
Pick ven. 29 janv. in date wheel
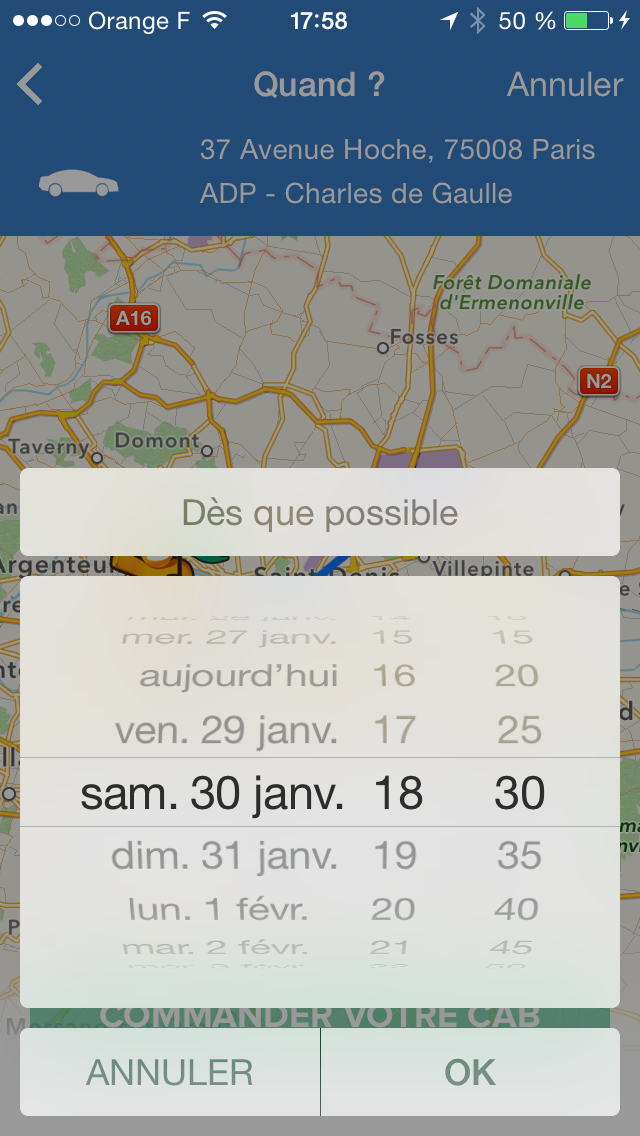[226, 730]
